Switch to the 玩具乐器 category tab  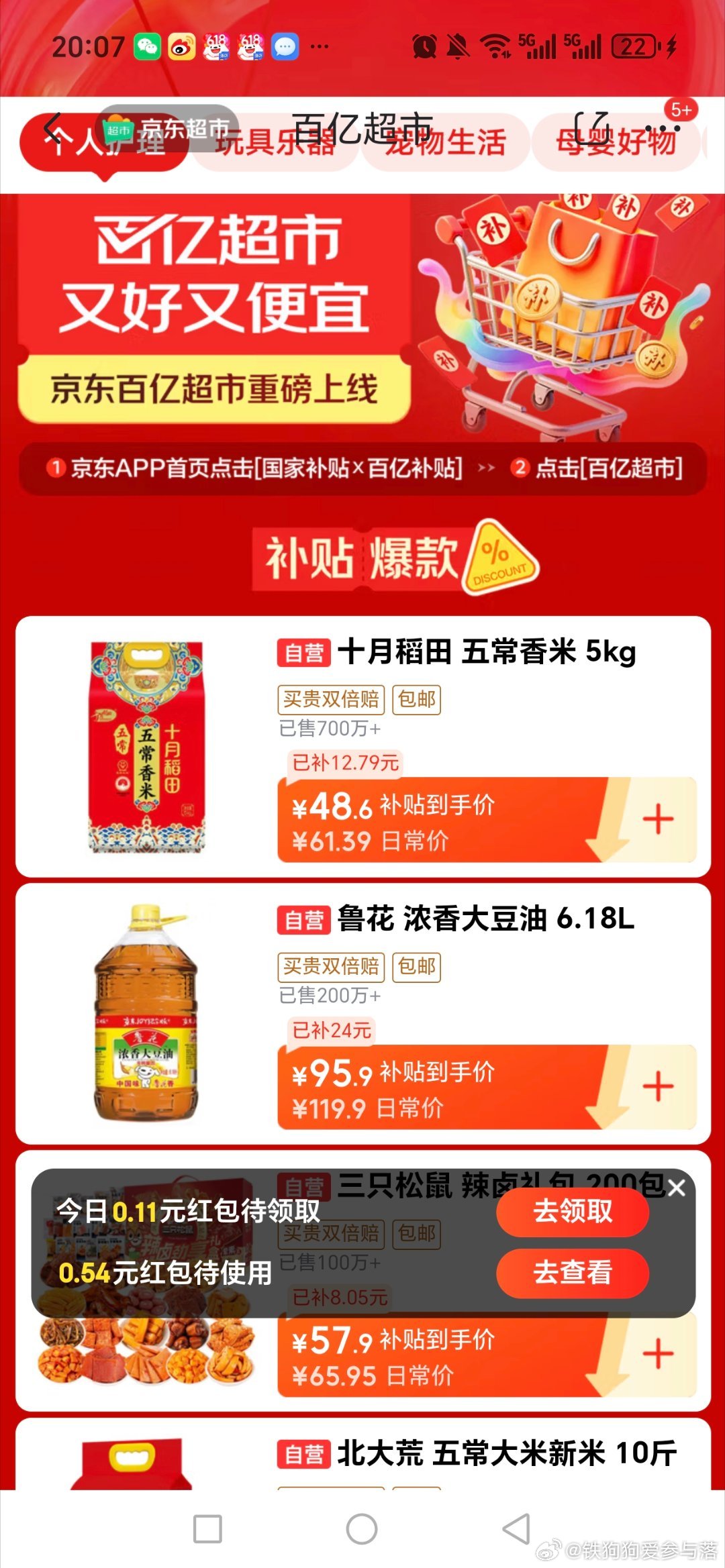coord(274,142)
